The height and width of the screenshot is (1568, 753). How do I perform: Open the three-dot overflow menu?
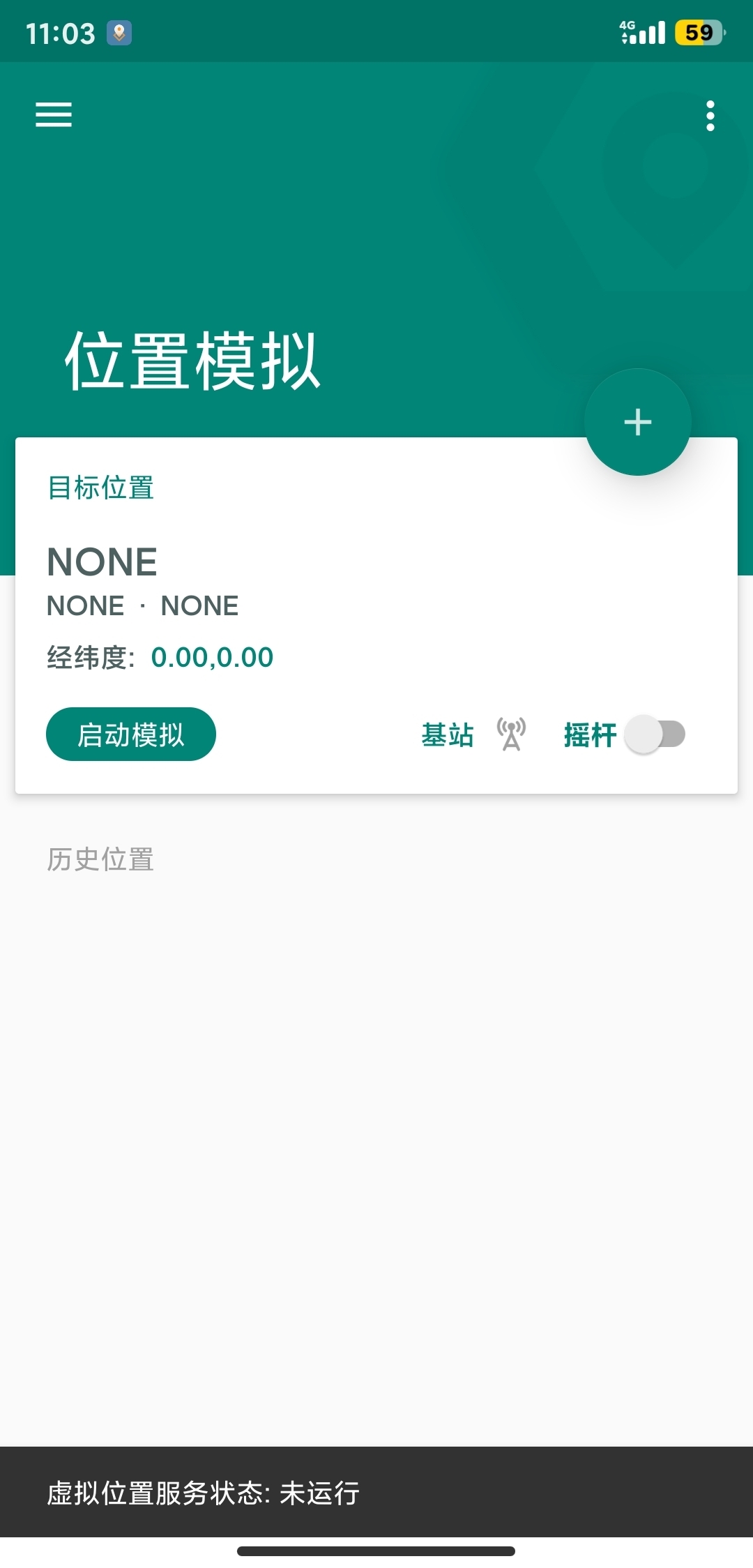(x=710, y=116)
